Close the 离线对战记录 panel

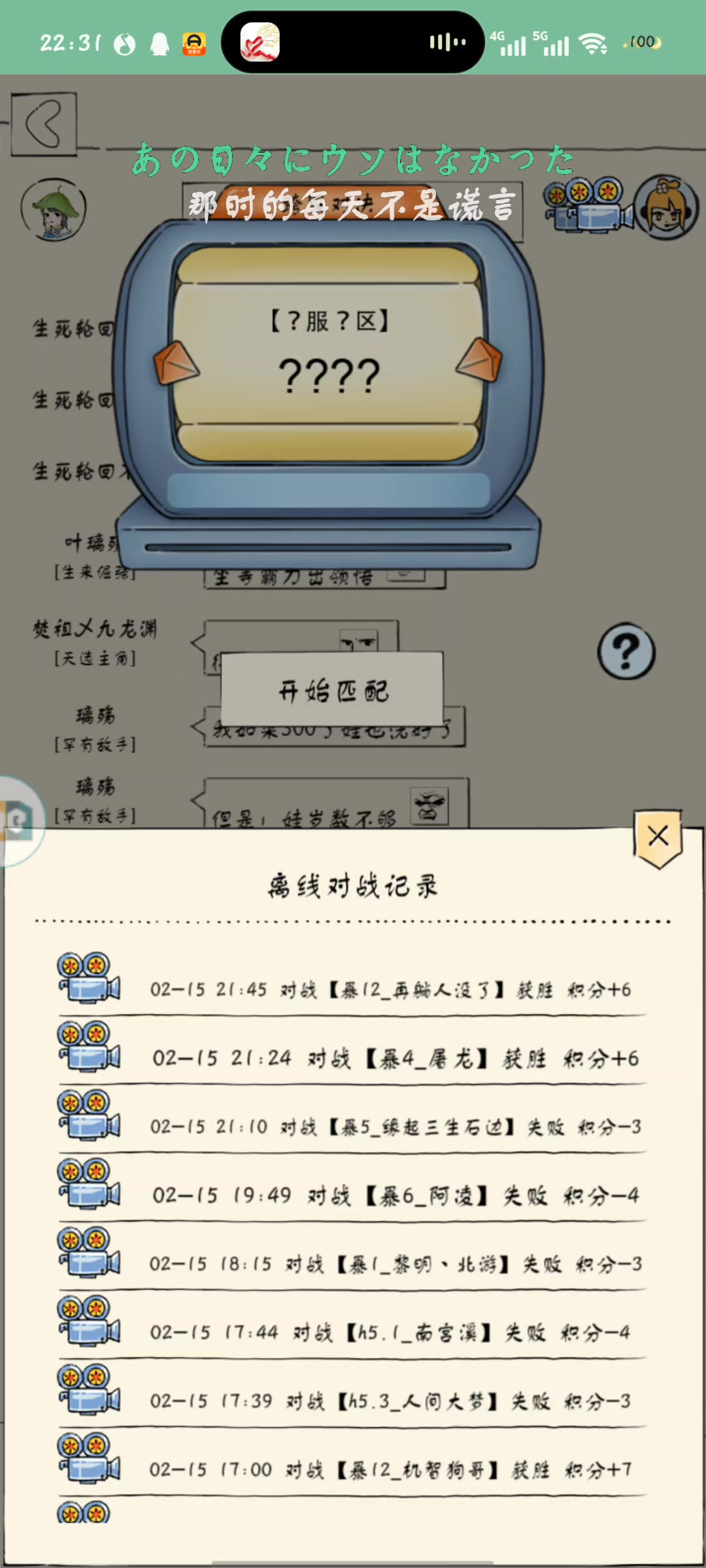[658, 838]
